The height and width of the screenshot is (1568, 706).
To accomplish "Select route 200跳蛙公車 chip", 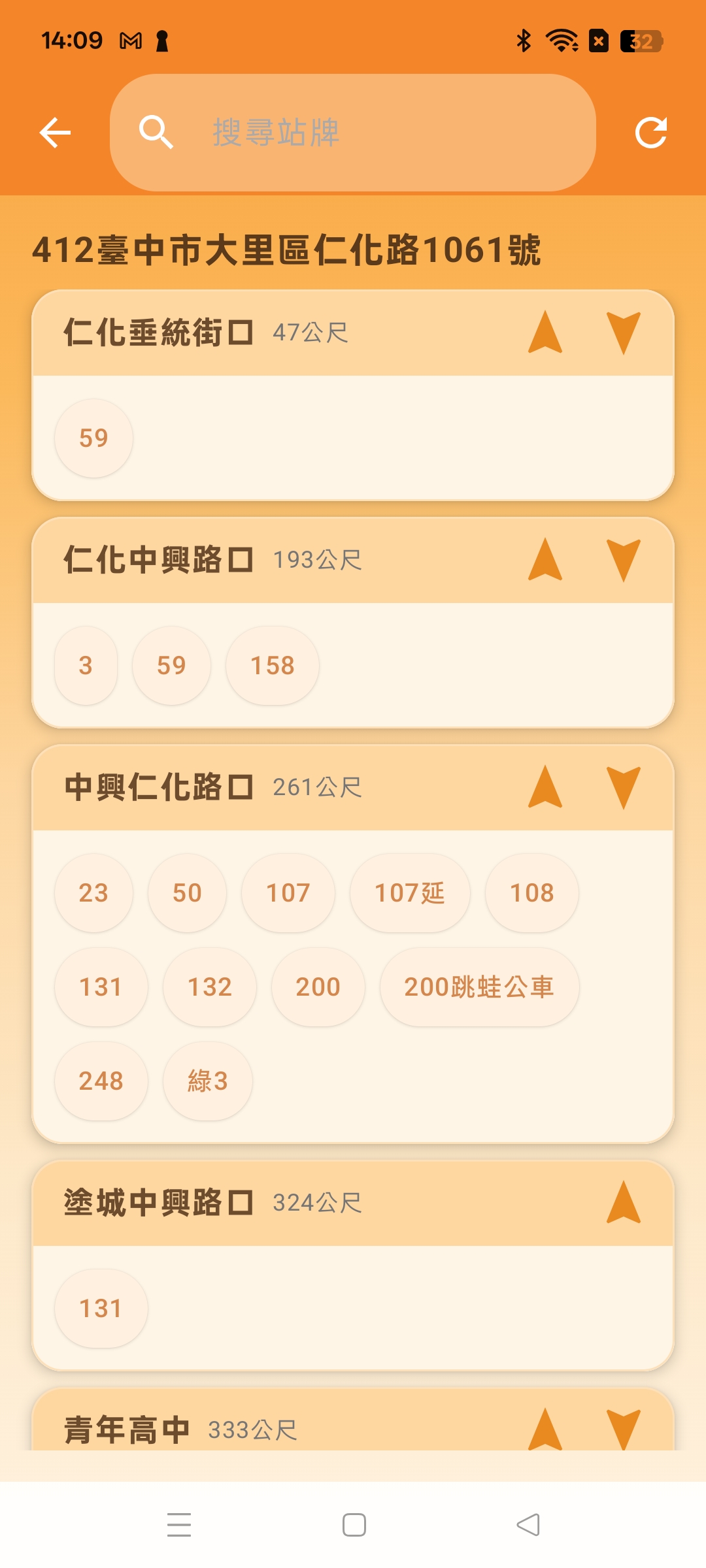I will pos(479,988).
